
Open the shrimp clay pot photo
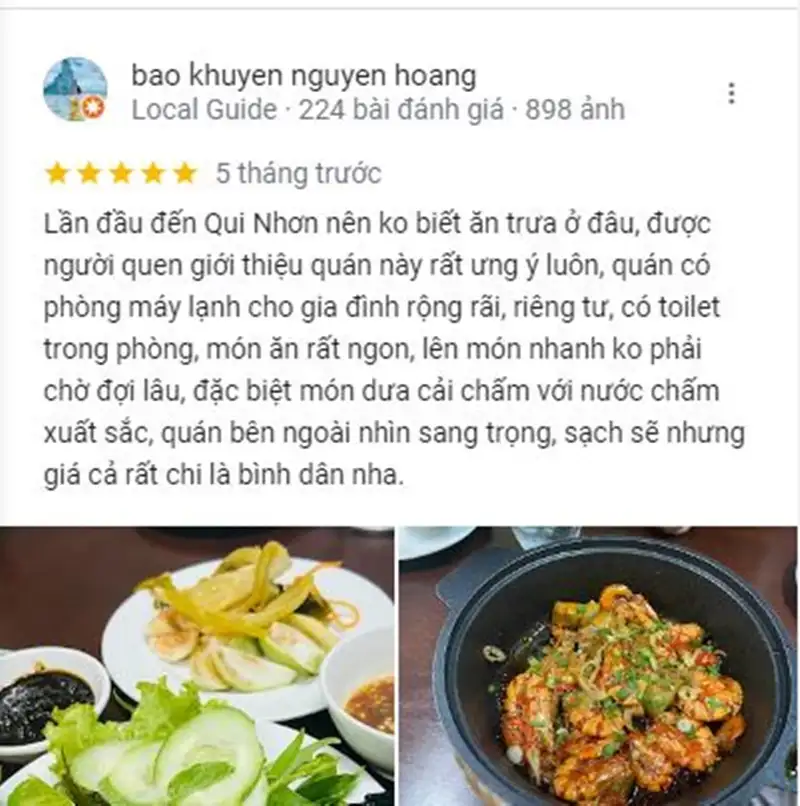(598, 666)
